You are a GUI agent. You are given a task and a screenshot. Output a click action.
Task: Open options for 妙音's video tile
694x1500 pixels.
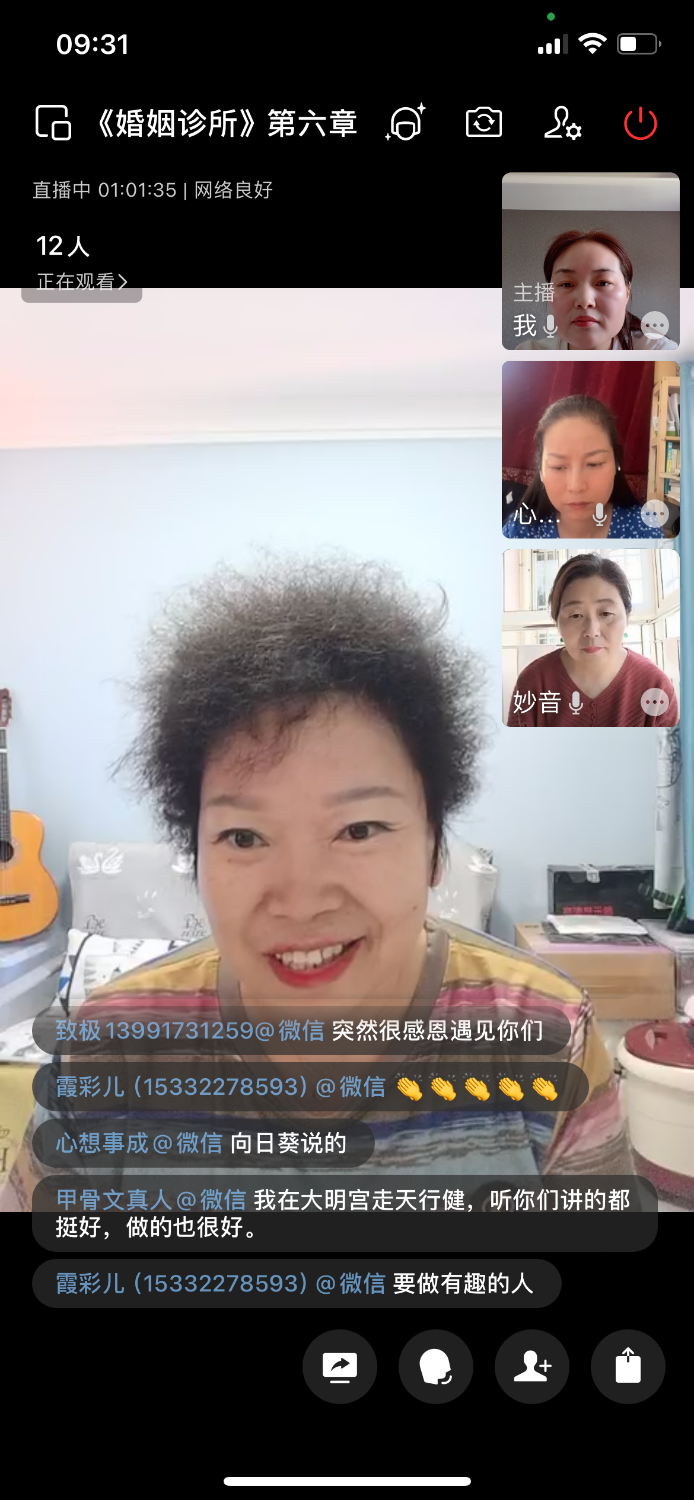click(655, 702)
